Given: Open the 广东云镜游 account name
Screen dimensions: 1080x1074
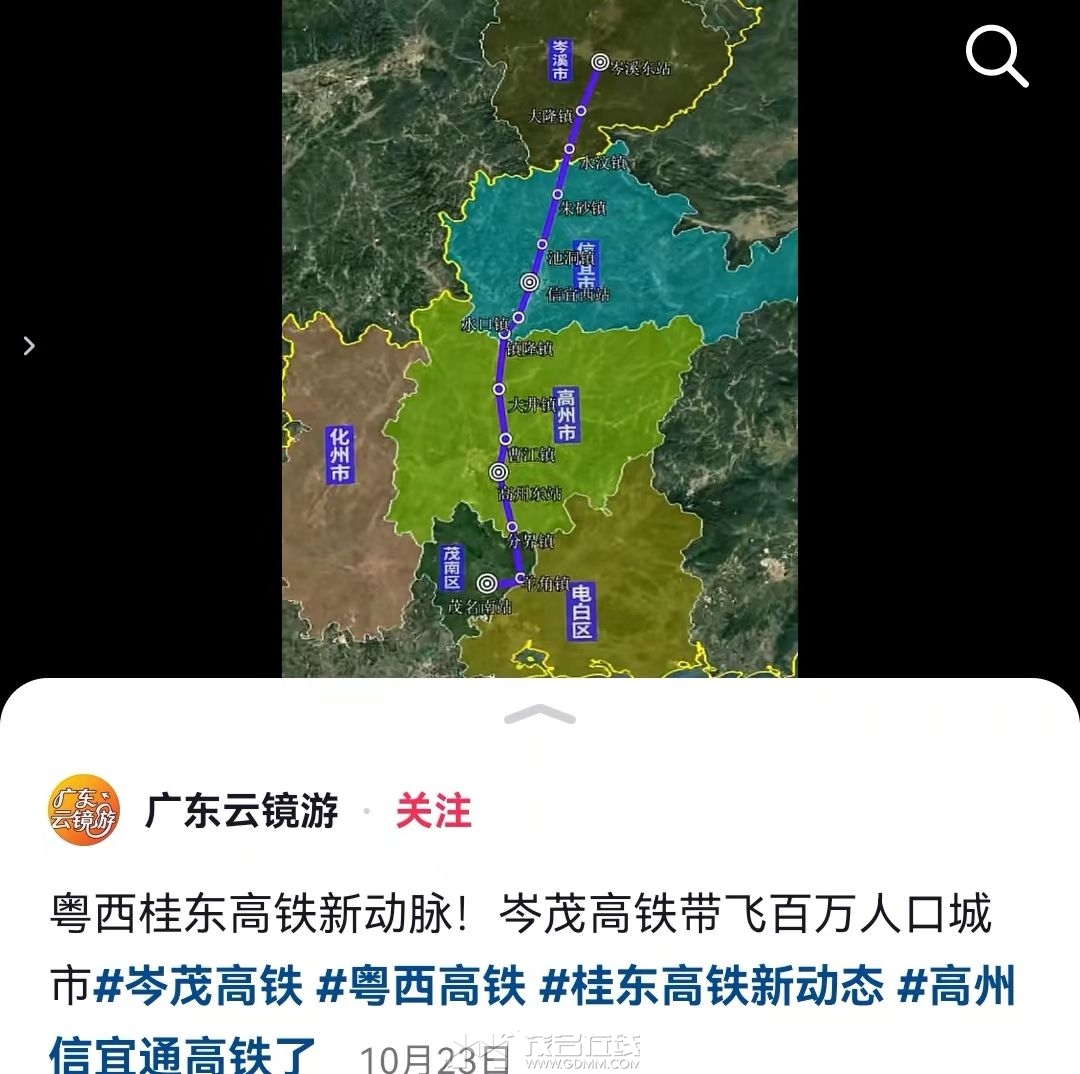Looking at the screenshot, I should pyautogui.click(x=241, y=811).
